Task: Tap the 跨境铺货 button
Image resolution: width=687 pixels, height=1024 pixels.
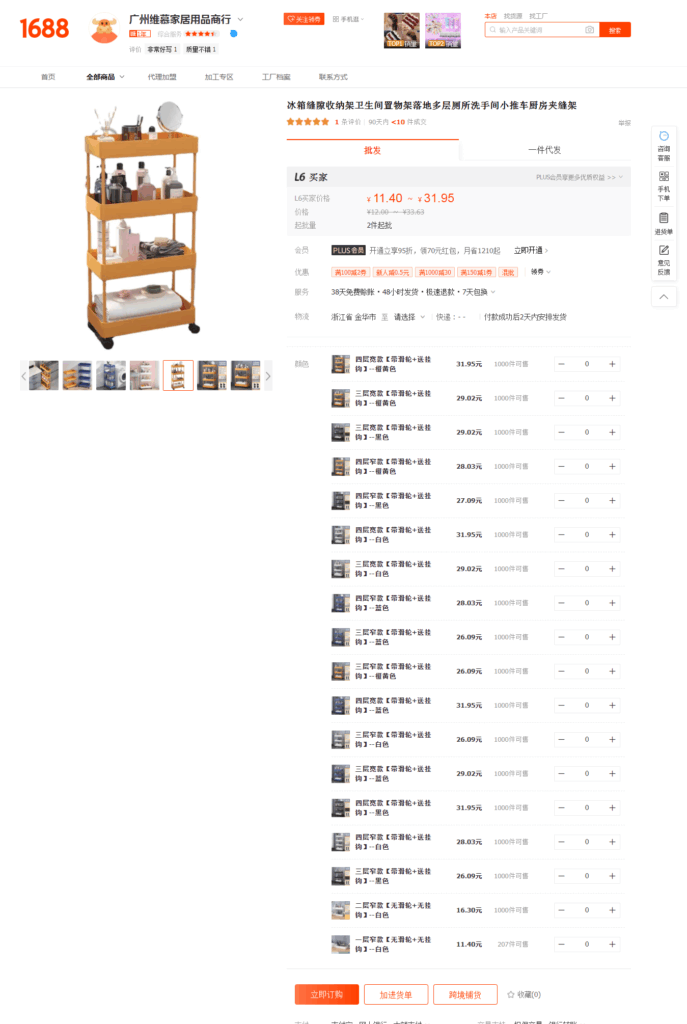Action: pyautogui.click(x=465, y=994)
